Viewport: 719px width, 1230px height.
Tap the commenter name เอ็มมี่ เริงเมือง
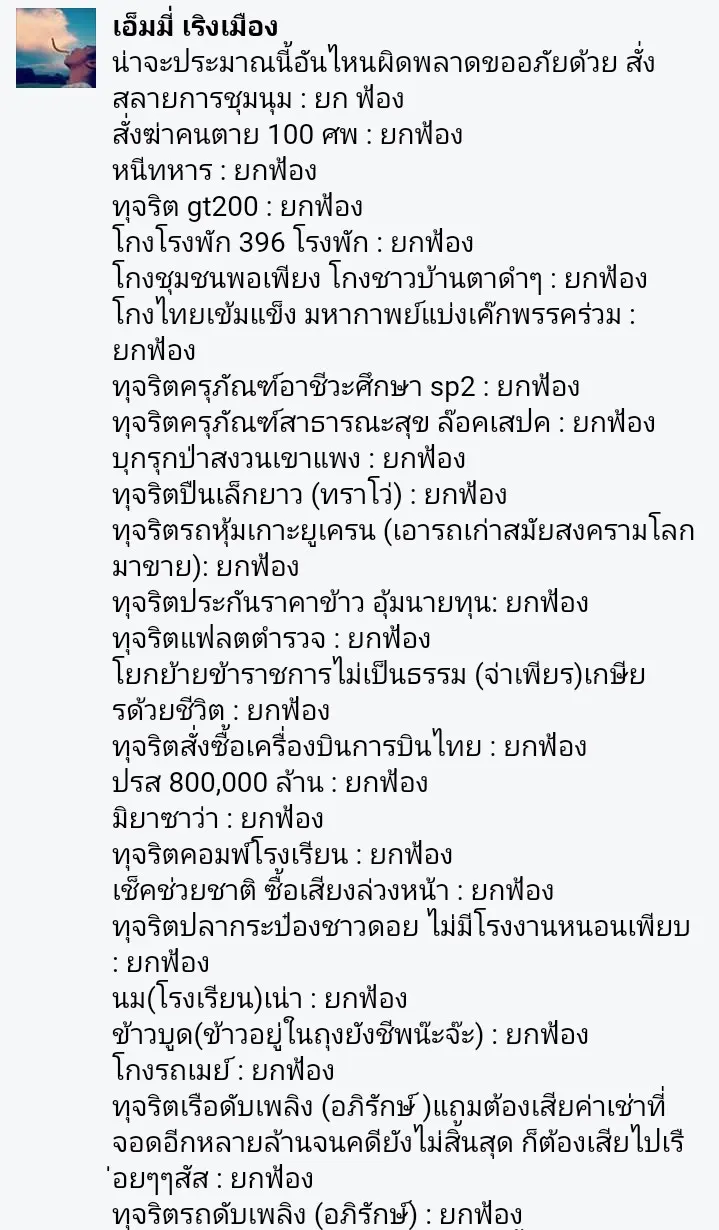pos(196,27)
